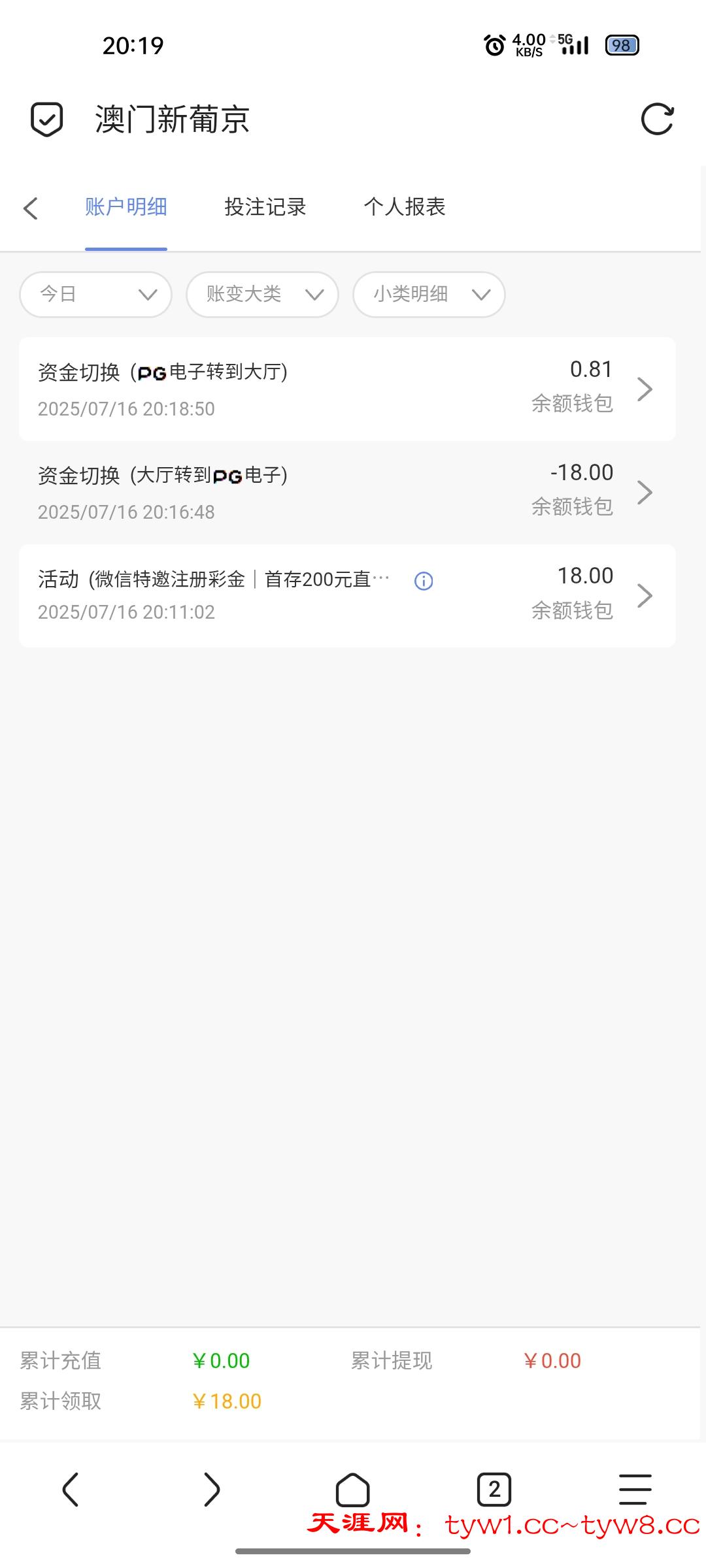Show the 2 open browser tabs
Image resolution: width=706 pixels, height=1568 pixels.
pyautogui.click(x=494, y=1490)
